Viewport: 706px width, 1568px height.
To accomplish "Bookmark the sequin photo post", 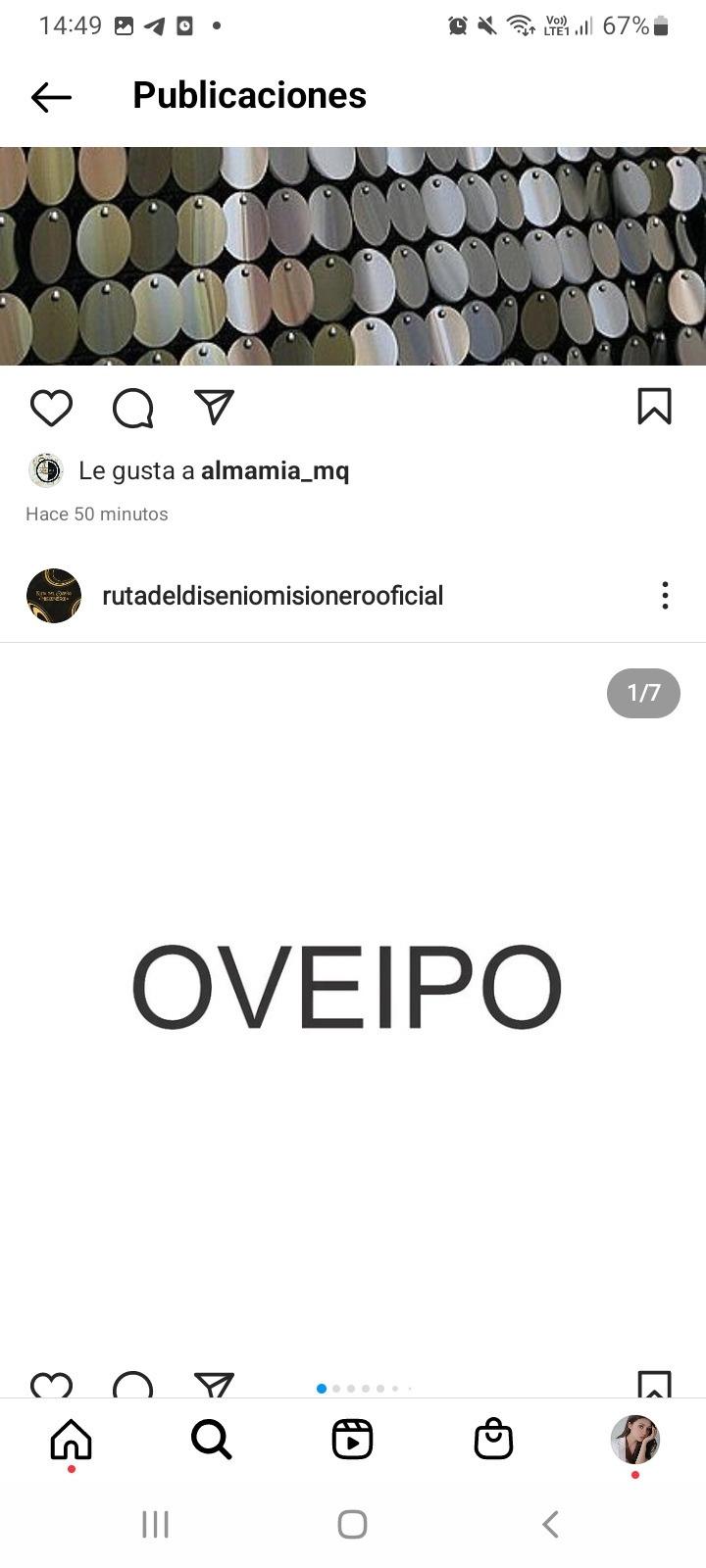I will tap(654, 407).
